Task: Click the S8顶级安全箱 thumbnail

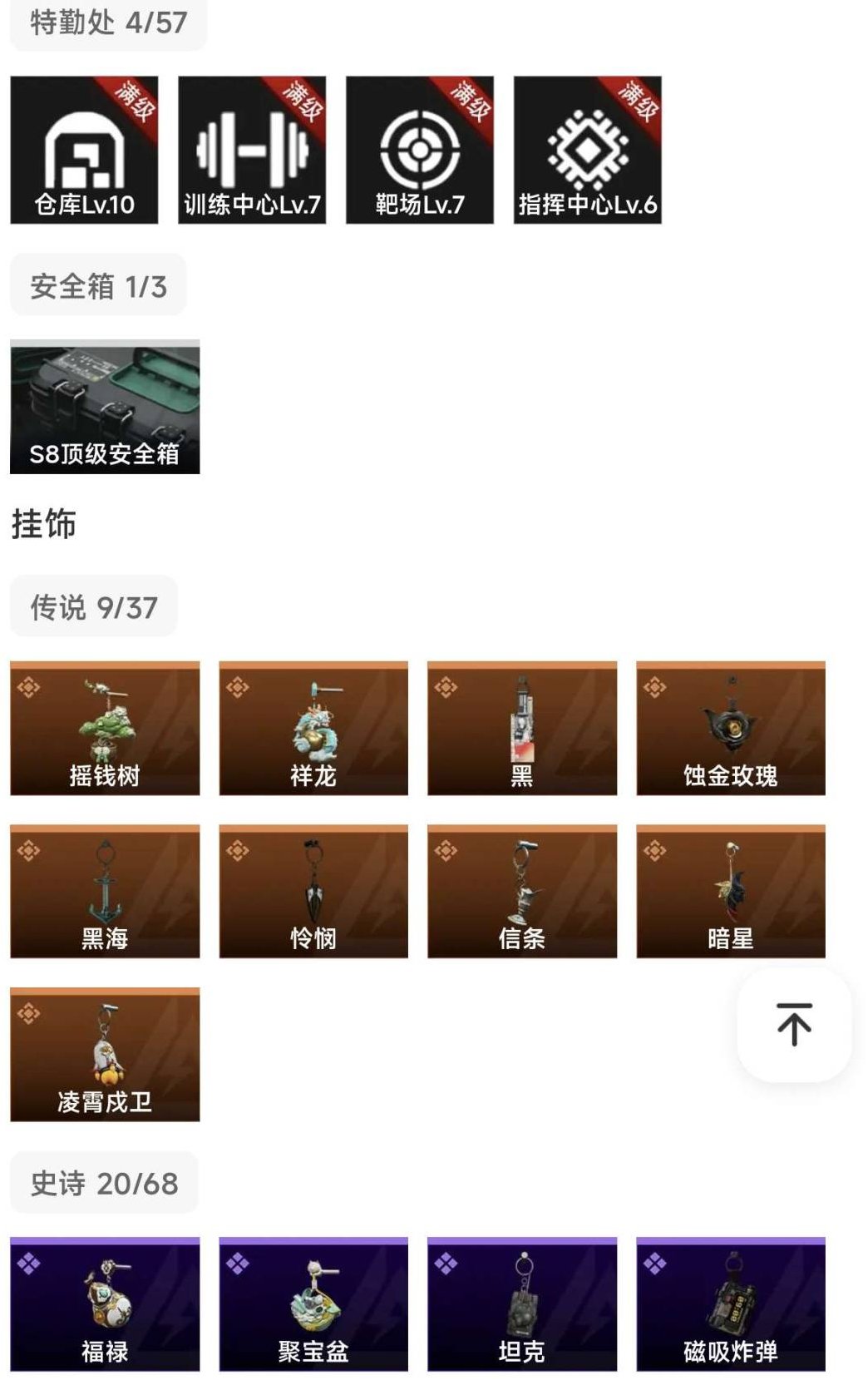Action: 104,406
